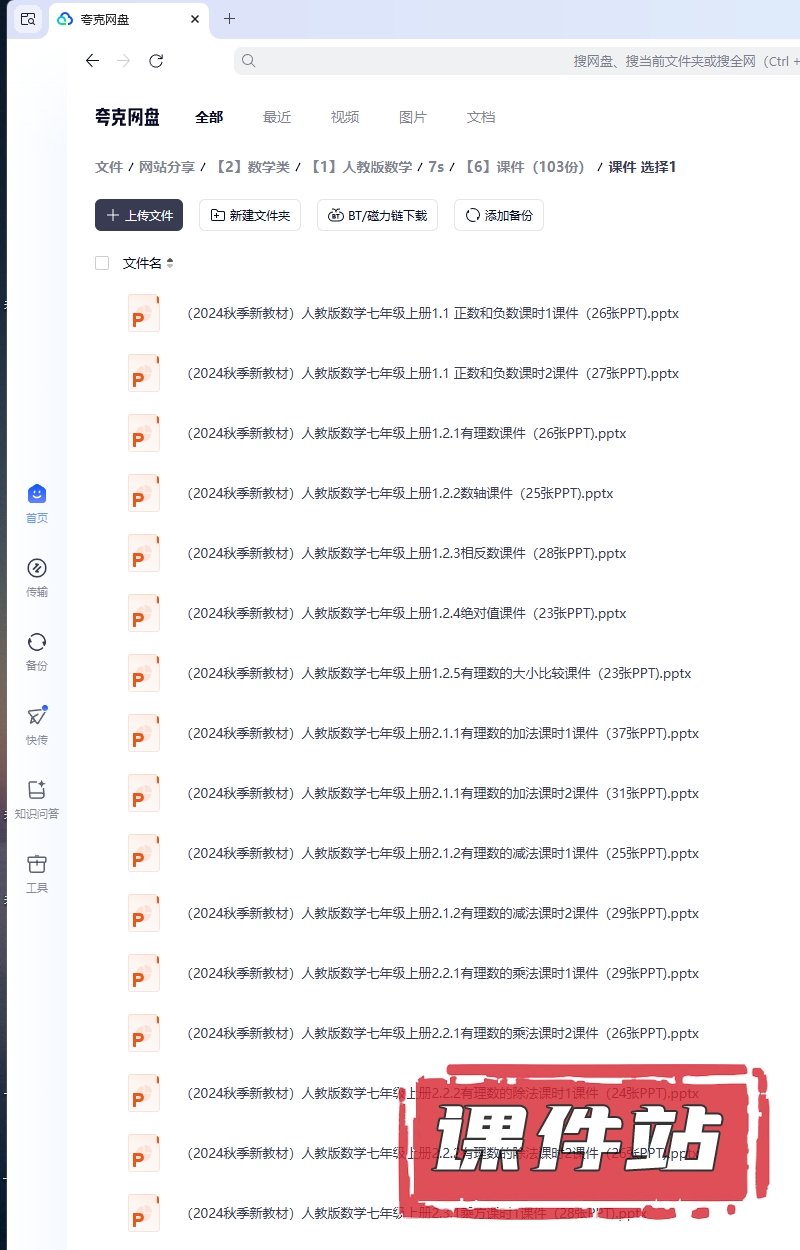Select all files with the header checkbox
Viewport: 800px width, 1250px height.
click(102, 263)
